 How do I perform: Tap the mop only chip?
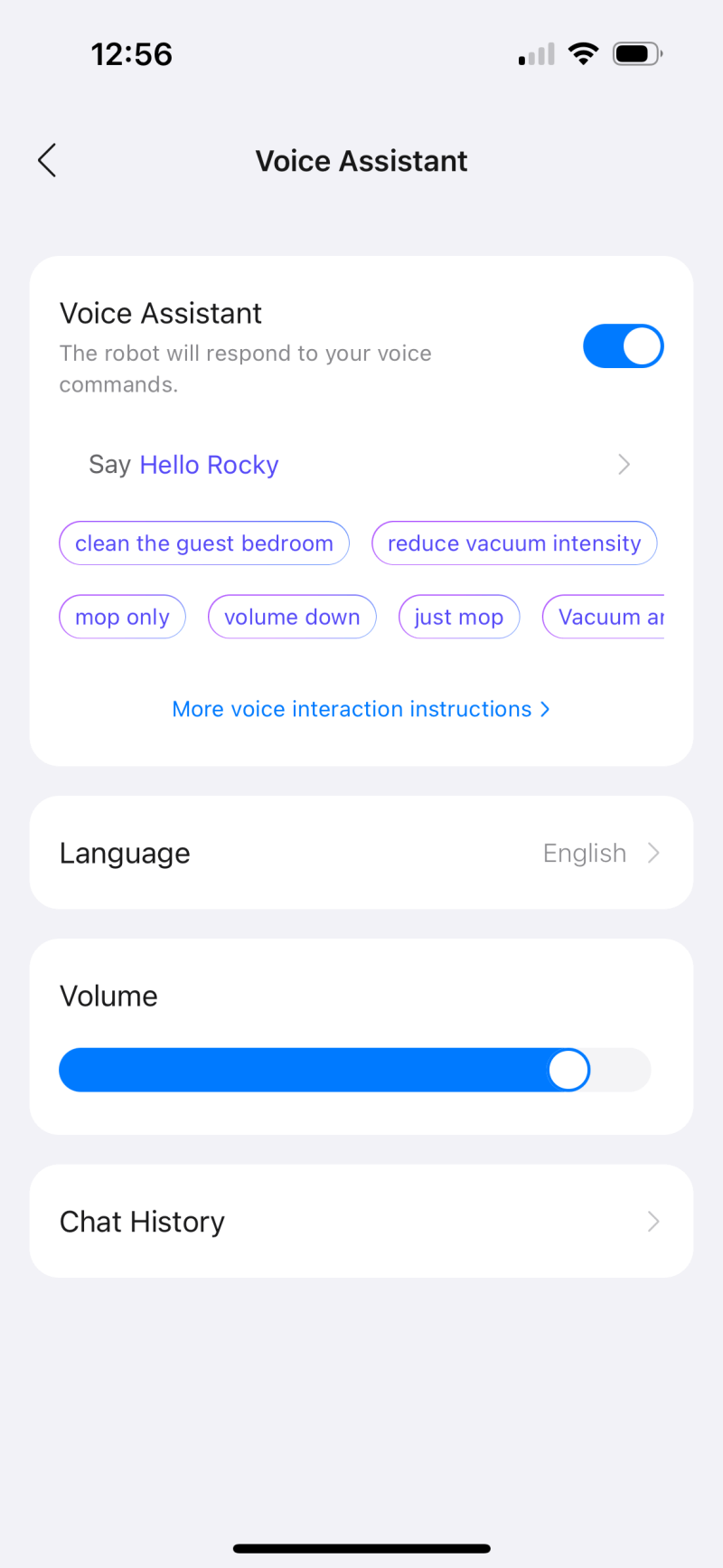(122, 617)
